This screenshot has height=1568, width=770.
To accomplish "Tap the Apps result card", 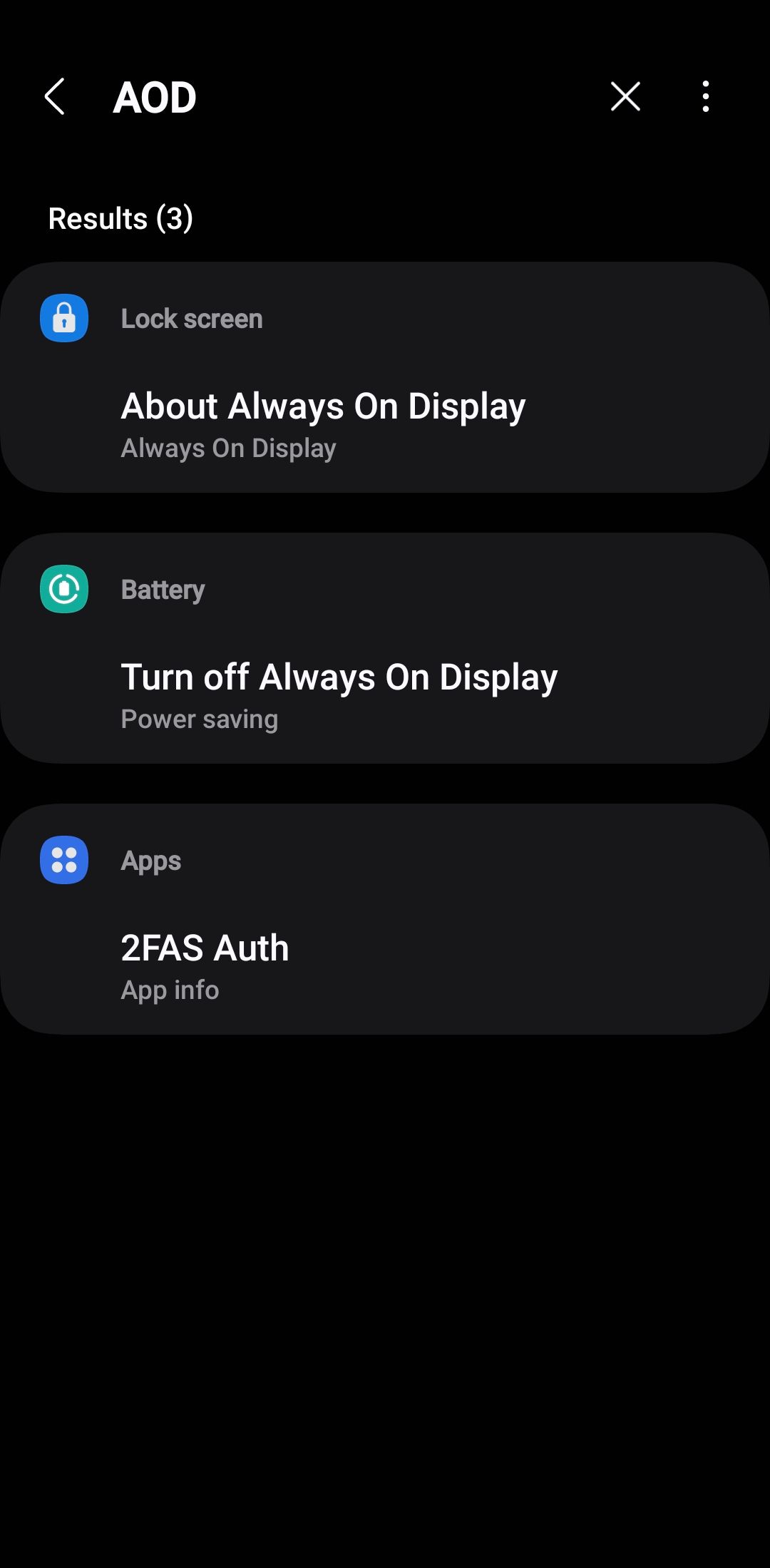I will pos(385,918).
